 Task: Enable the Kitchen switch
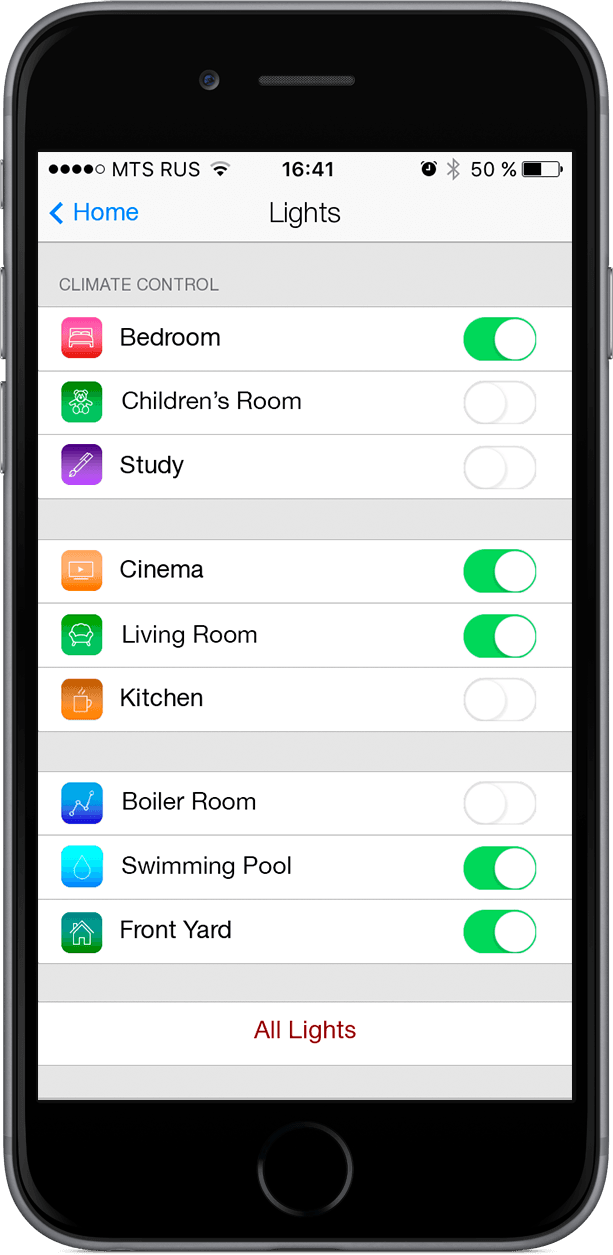pyautogui.click(x=500, y=699)
